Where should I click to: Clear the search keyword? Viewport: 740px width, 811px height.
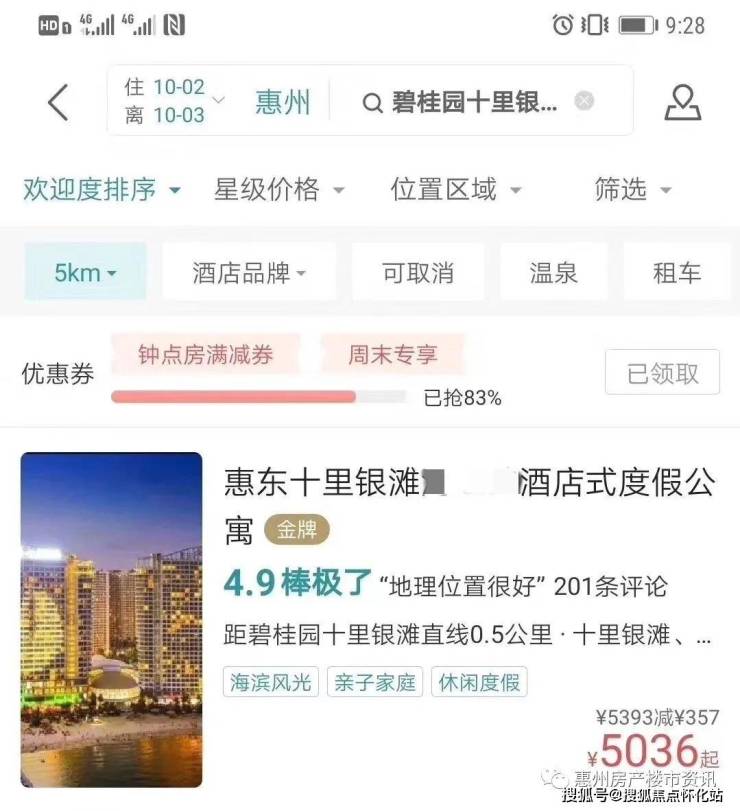(584, 101)
